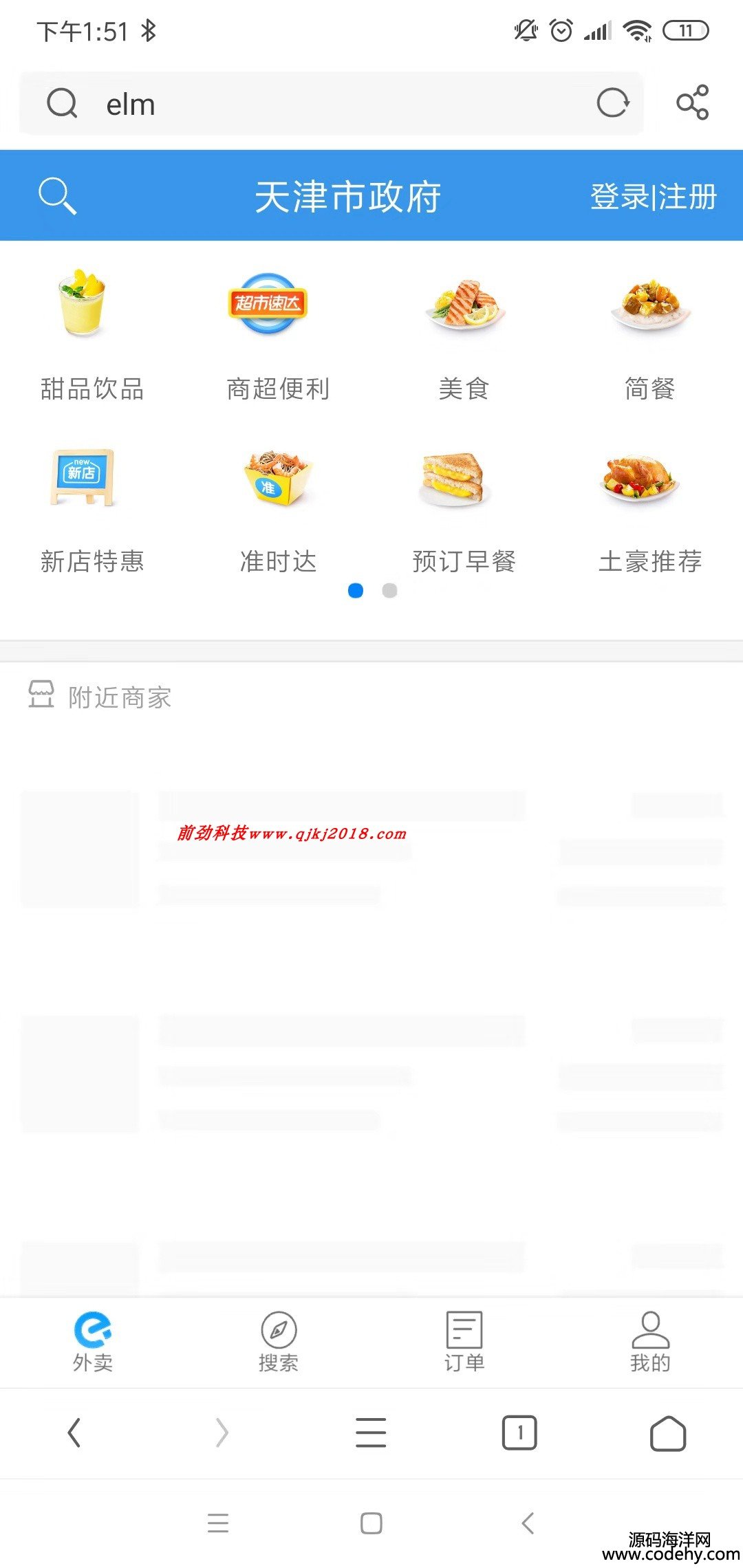
Task: Share this page via the share icon
Action: coord(692,103)
